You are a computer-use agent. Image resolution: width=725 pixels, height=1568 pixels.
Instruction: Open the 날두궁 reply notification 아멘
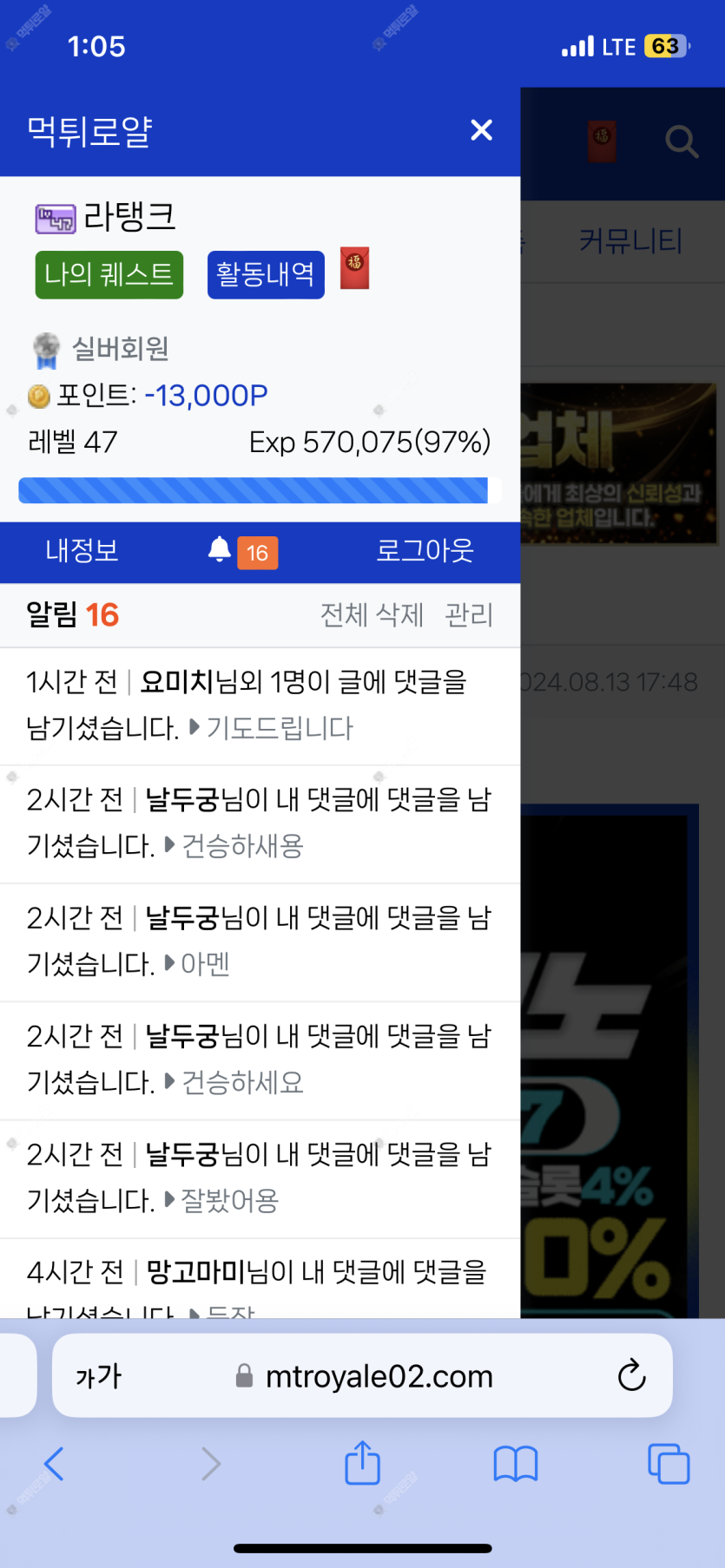coord(260,941)
